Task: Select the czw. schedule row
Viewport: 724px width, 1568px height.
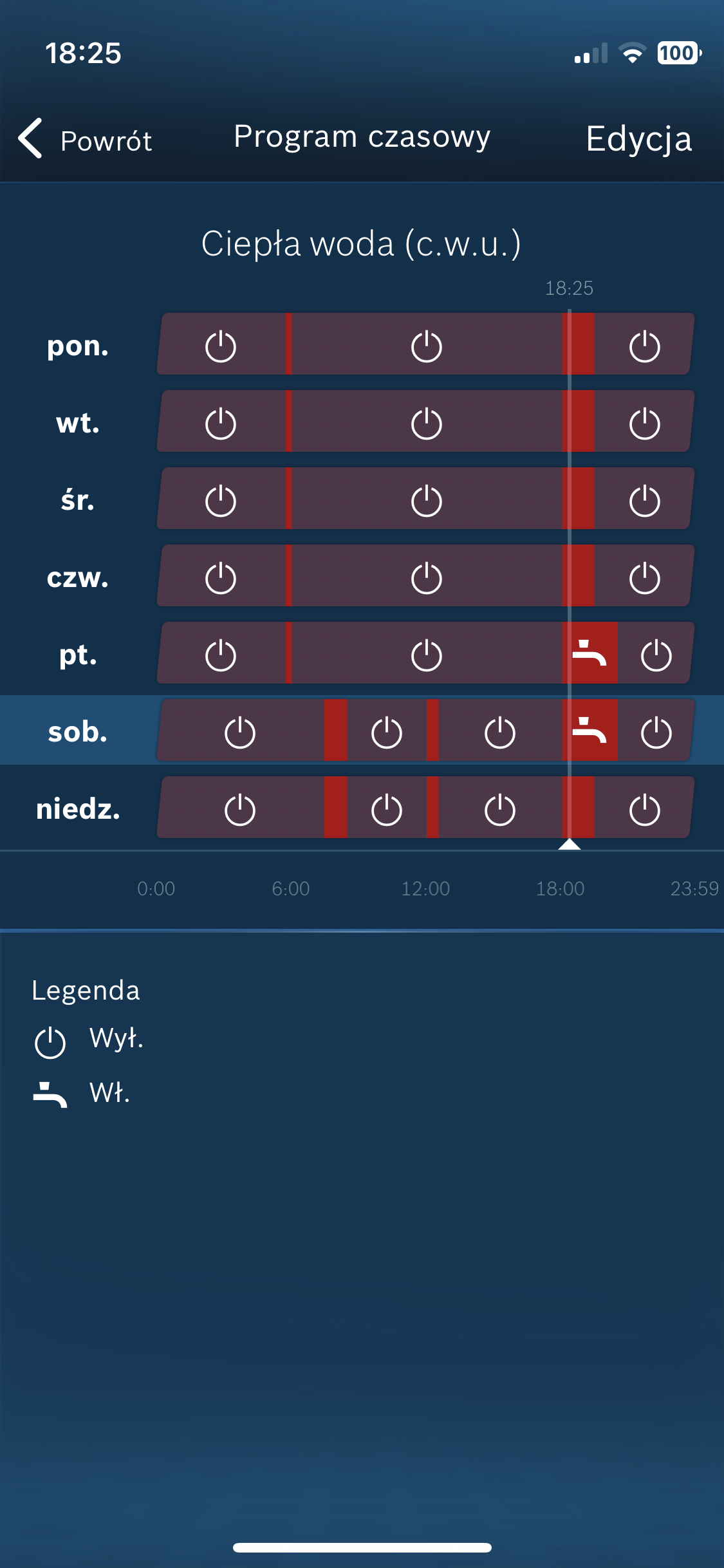Action: pos(362,576)
